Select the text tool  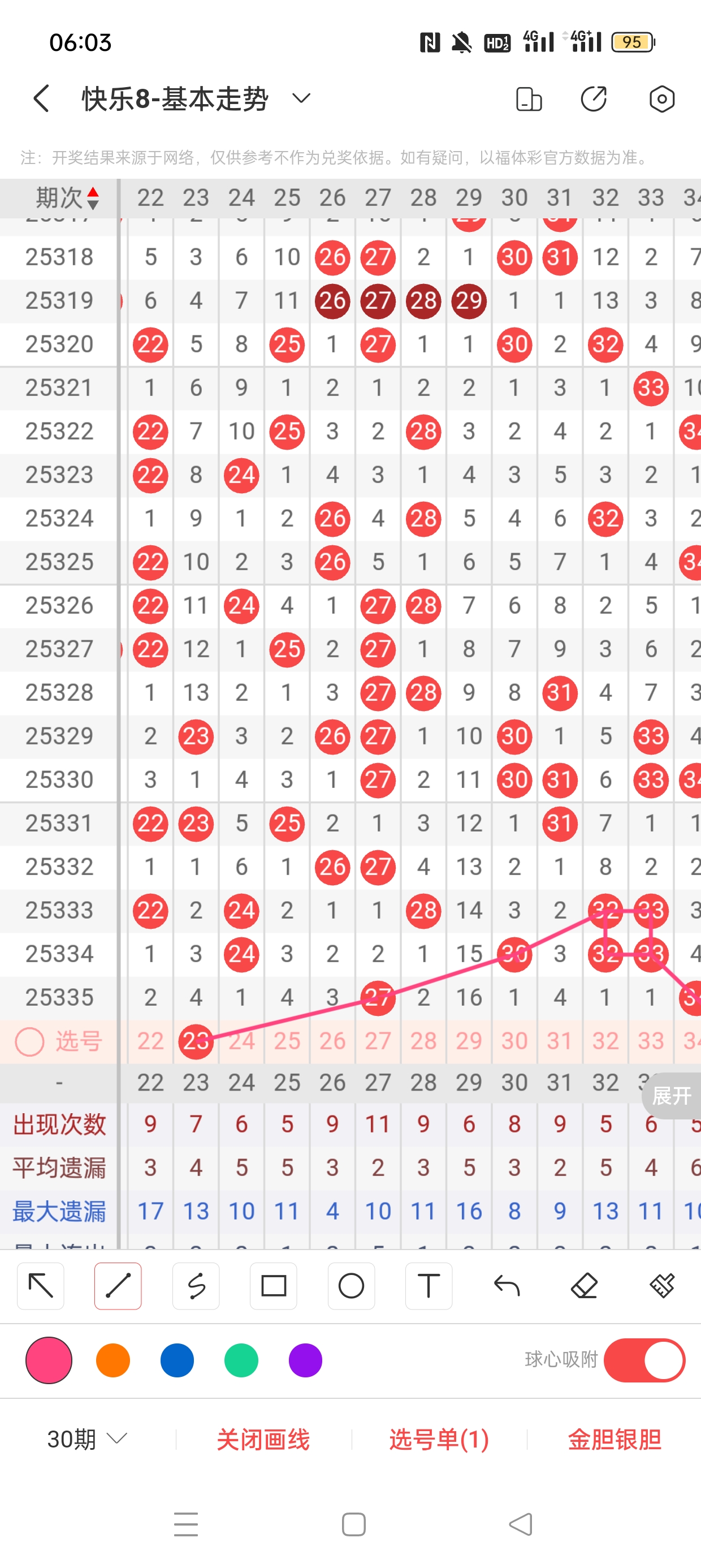tap(429, 1286)
